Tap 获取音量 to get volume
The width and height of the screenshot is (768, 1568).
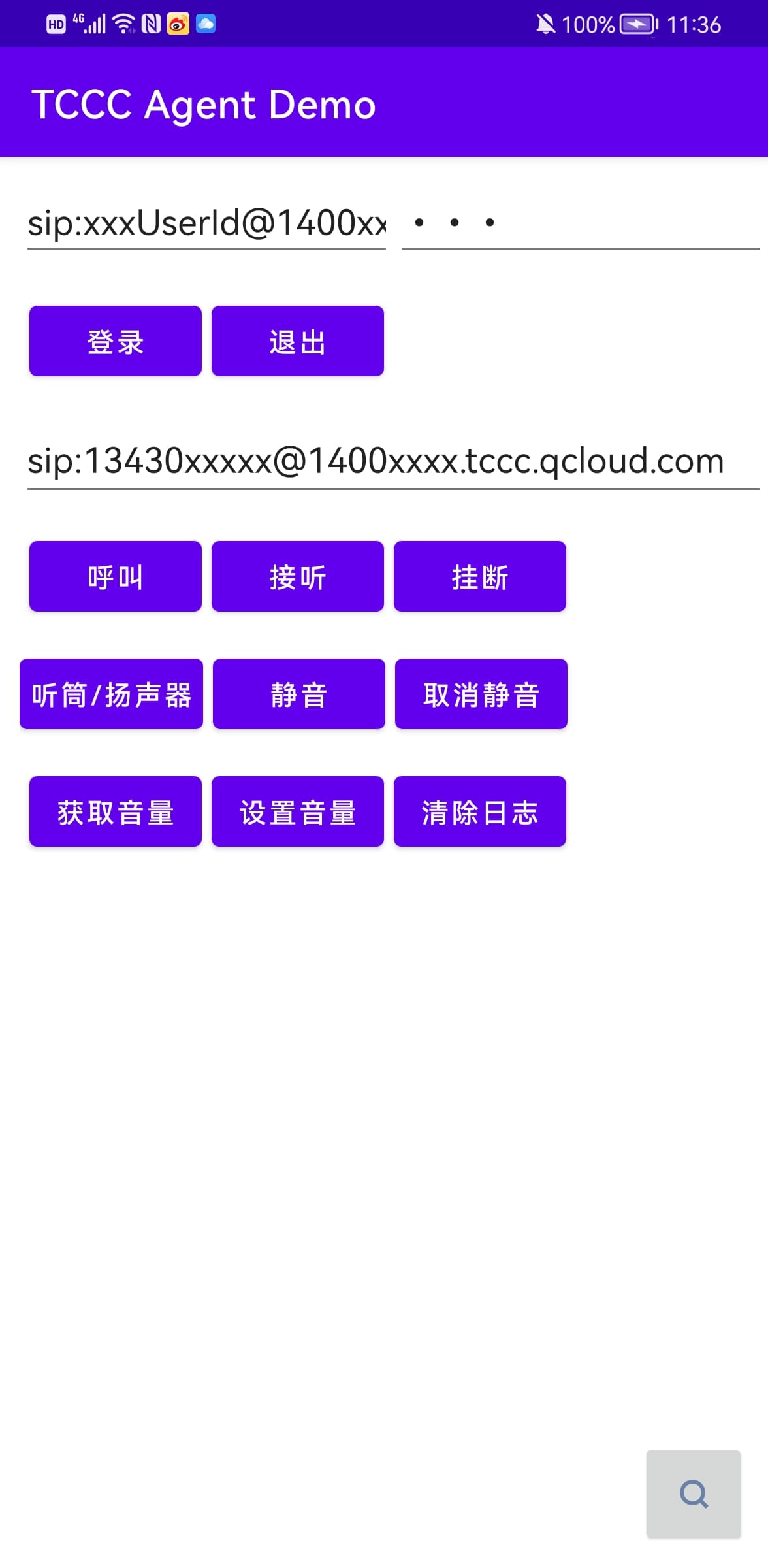pos(115,811)
